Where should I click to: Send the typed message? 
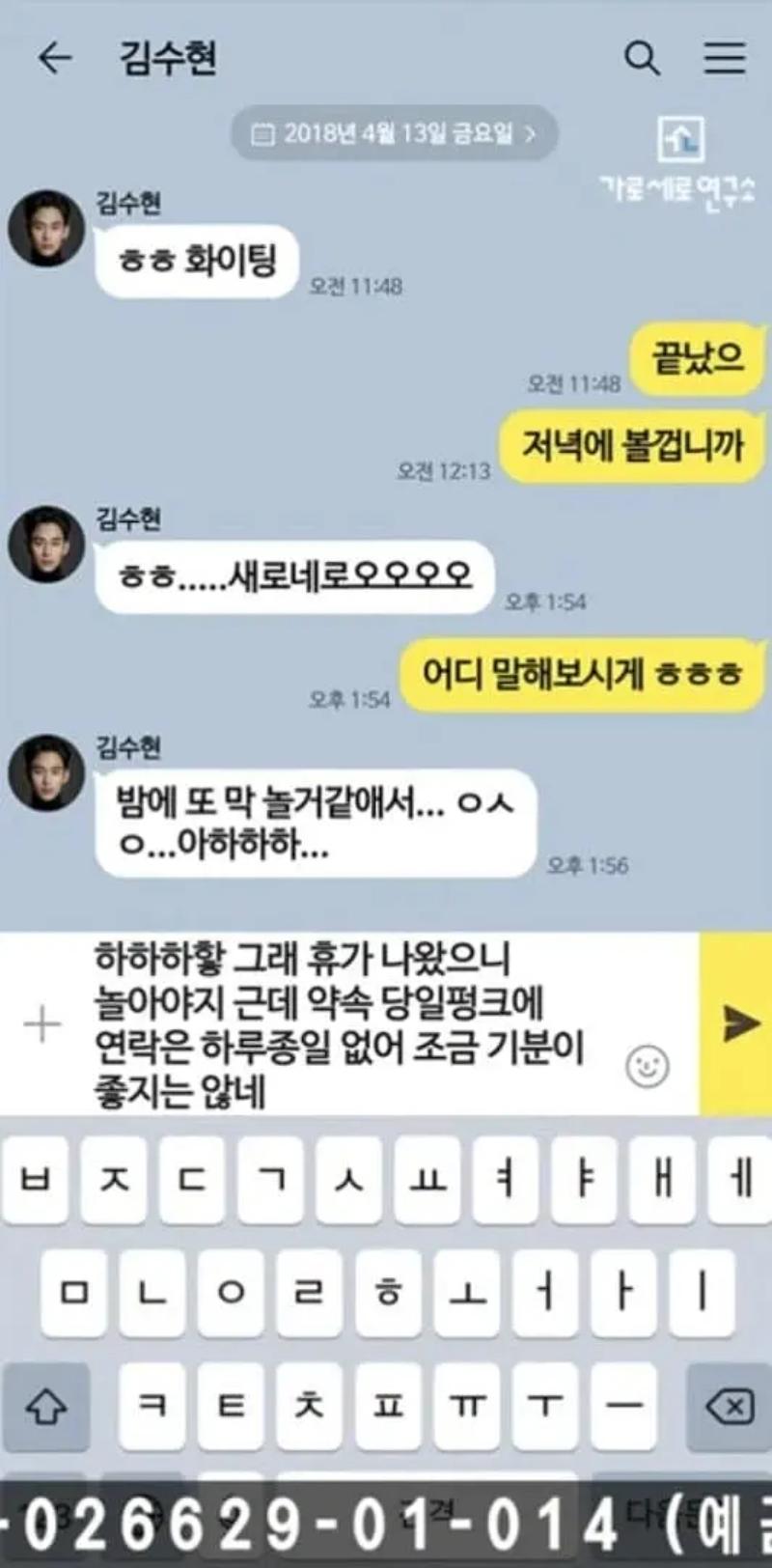click(737, 1023)
